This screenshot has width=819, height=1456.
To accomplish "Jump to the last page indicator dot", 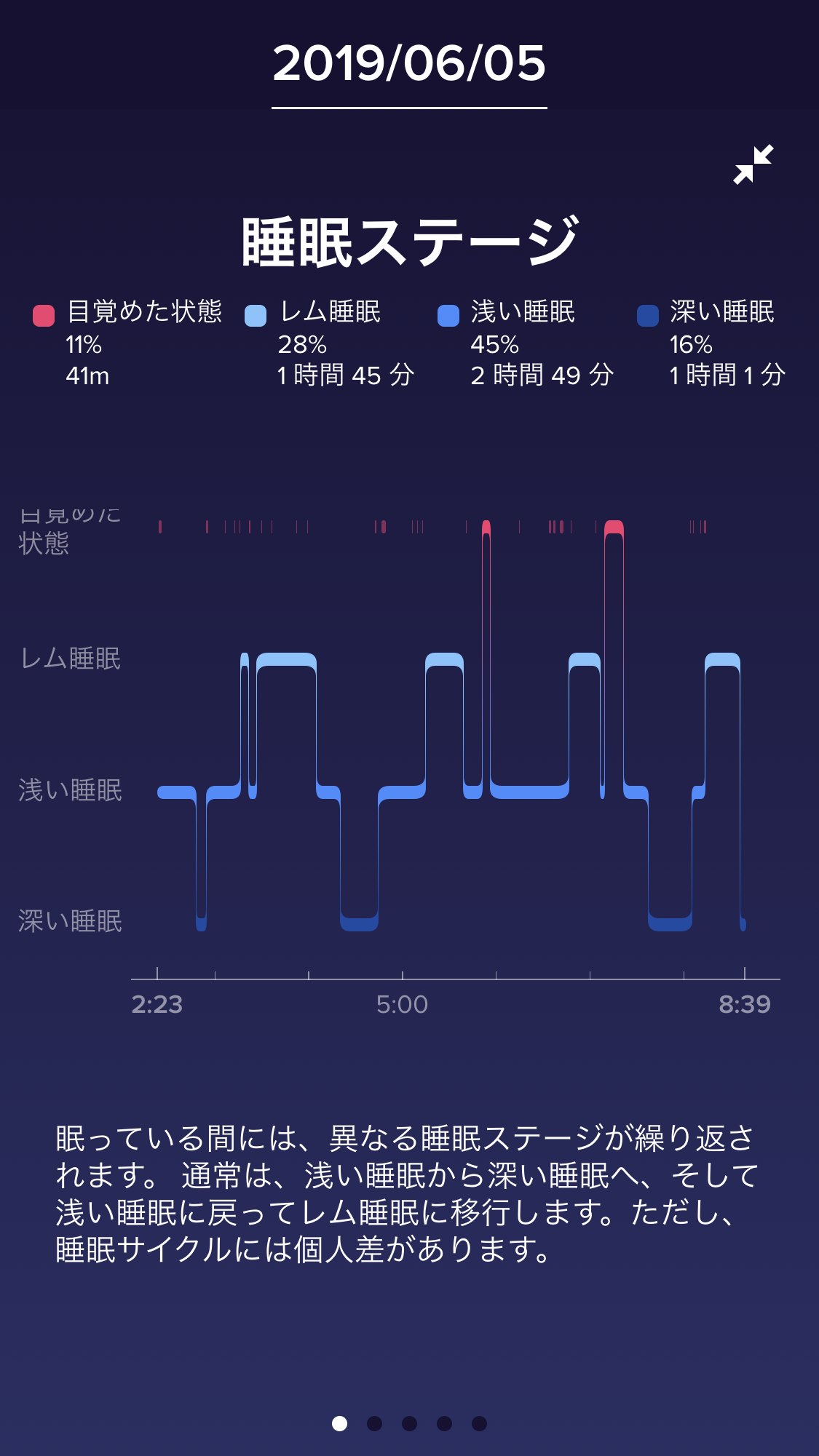I will [479, 1423].
